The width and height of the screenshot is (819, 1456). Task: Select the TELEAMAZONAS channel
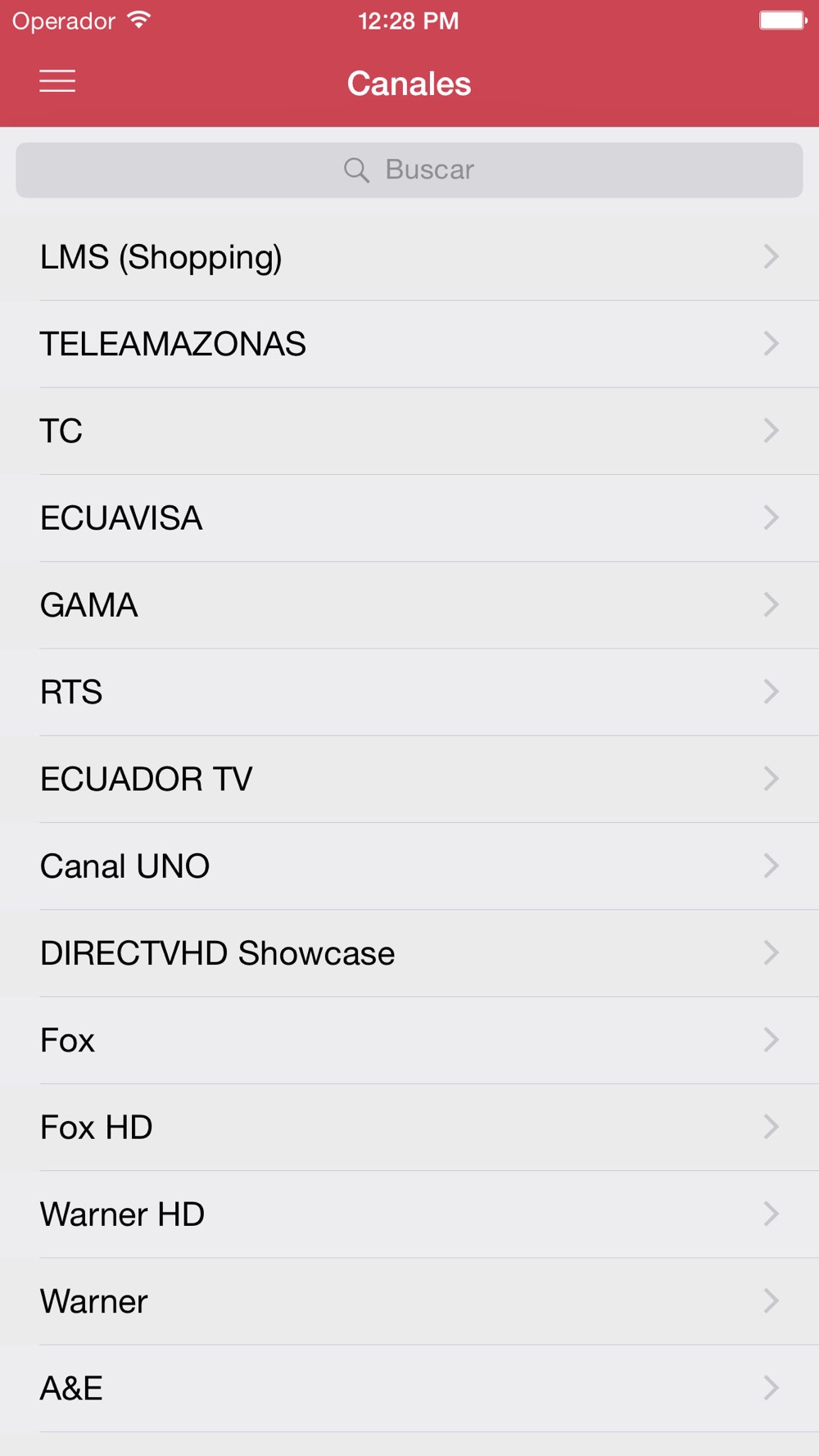pos(409,344)
